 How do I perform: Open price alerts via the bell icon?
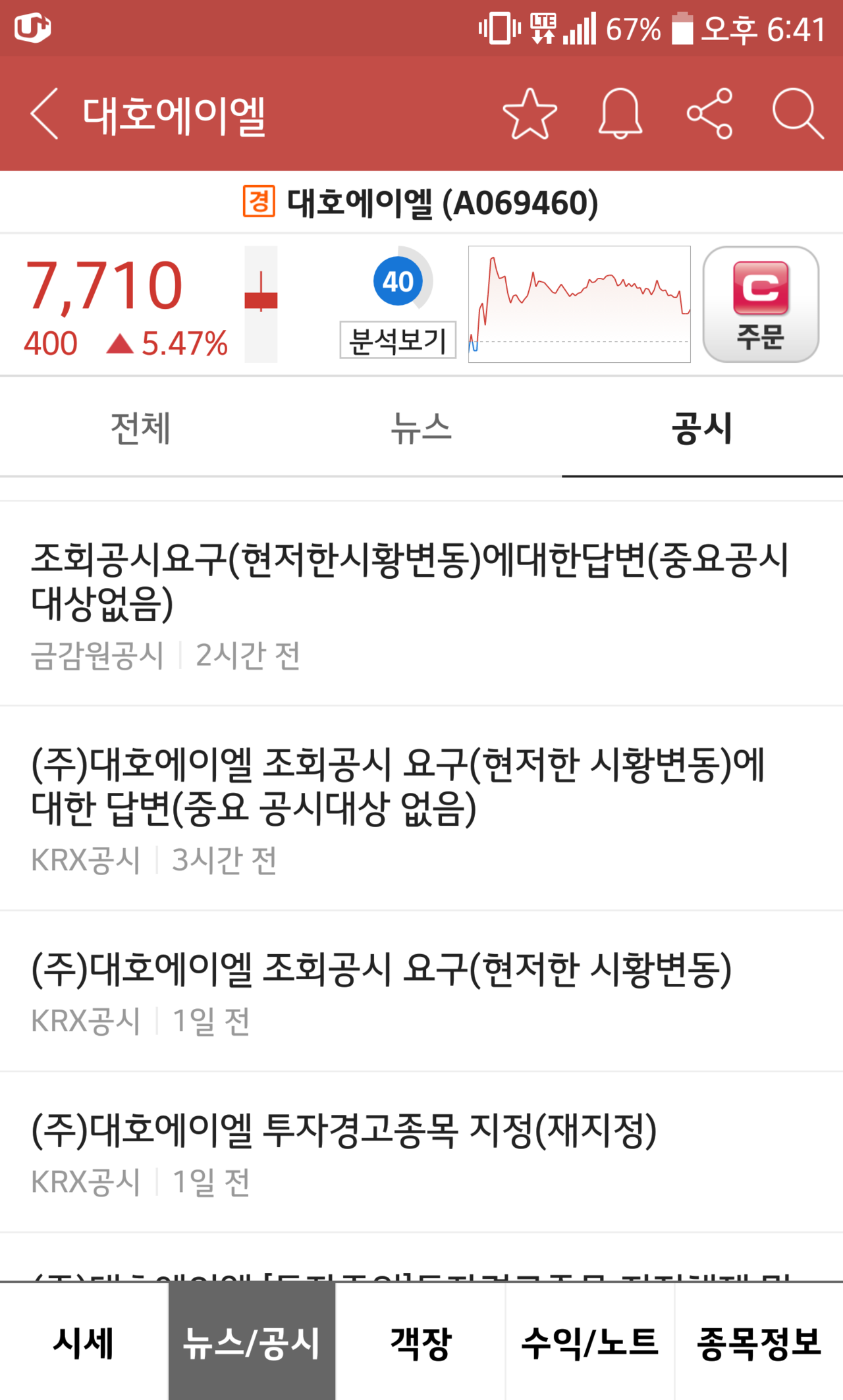coord(620,113)
